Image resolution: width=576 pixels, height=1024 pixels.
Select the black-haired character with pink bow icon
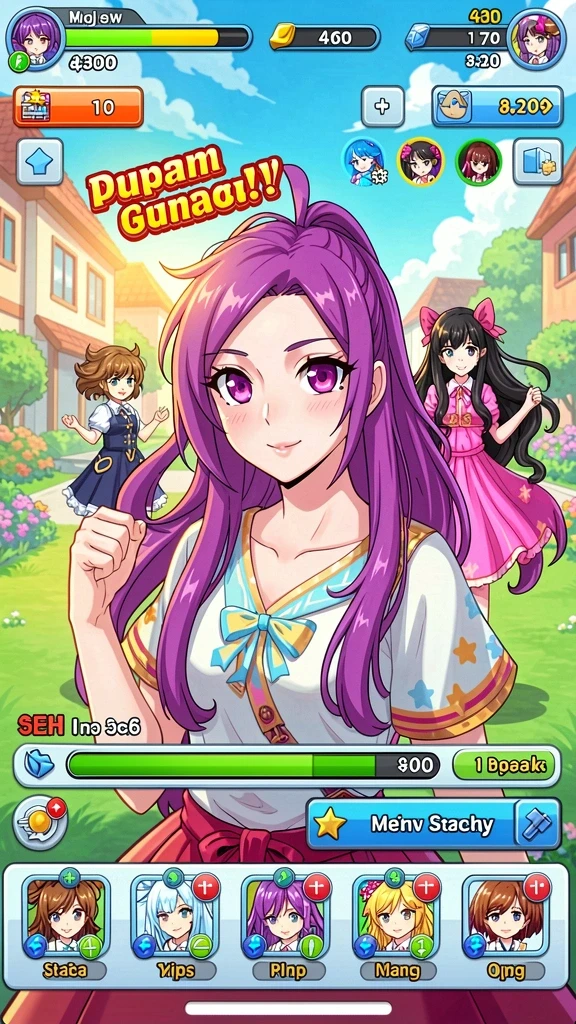tap(420, 161)
